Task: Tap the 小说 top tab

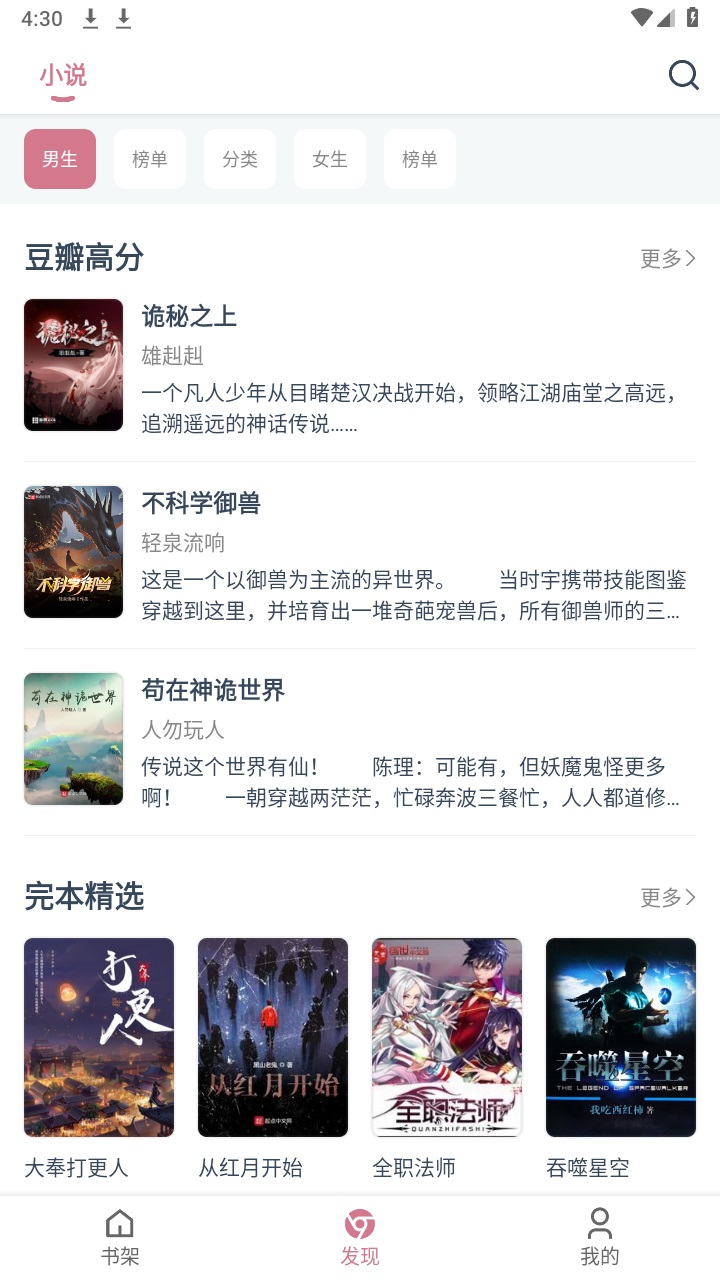Action: pyautogui.click(x=63, y=75)
